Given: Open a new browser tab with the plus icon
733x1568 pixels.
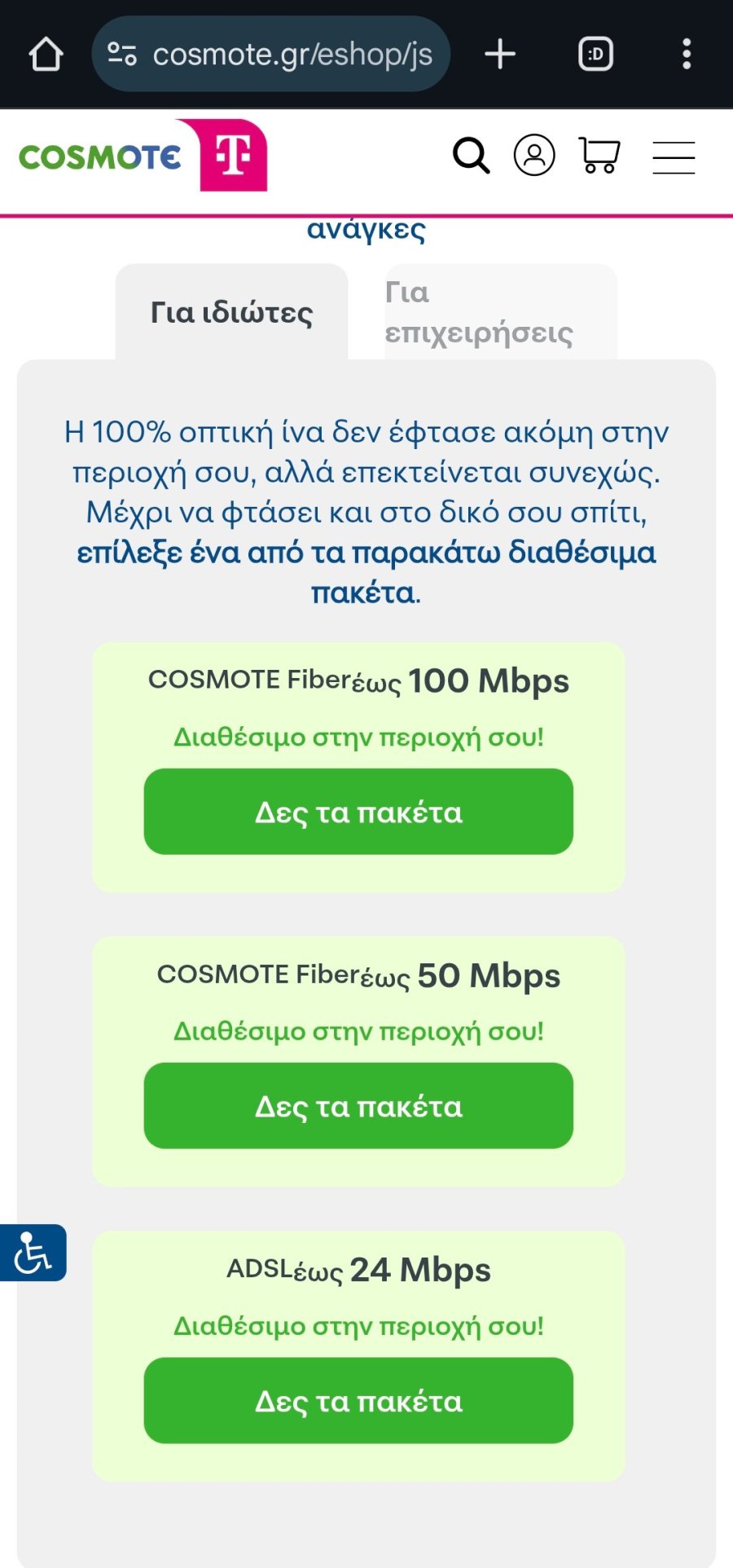Looking at the screenshot, I should [x=500, y=53].
